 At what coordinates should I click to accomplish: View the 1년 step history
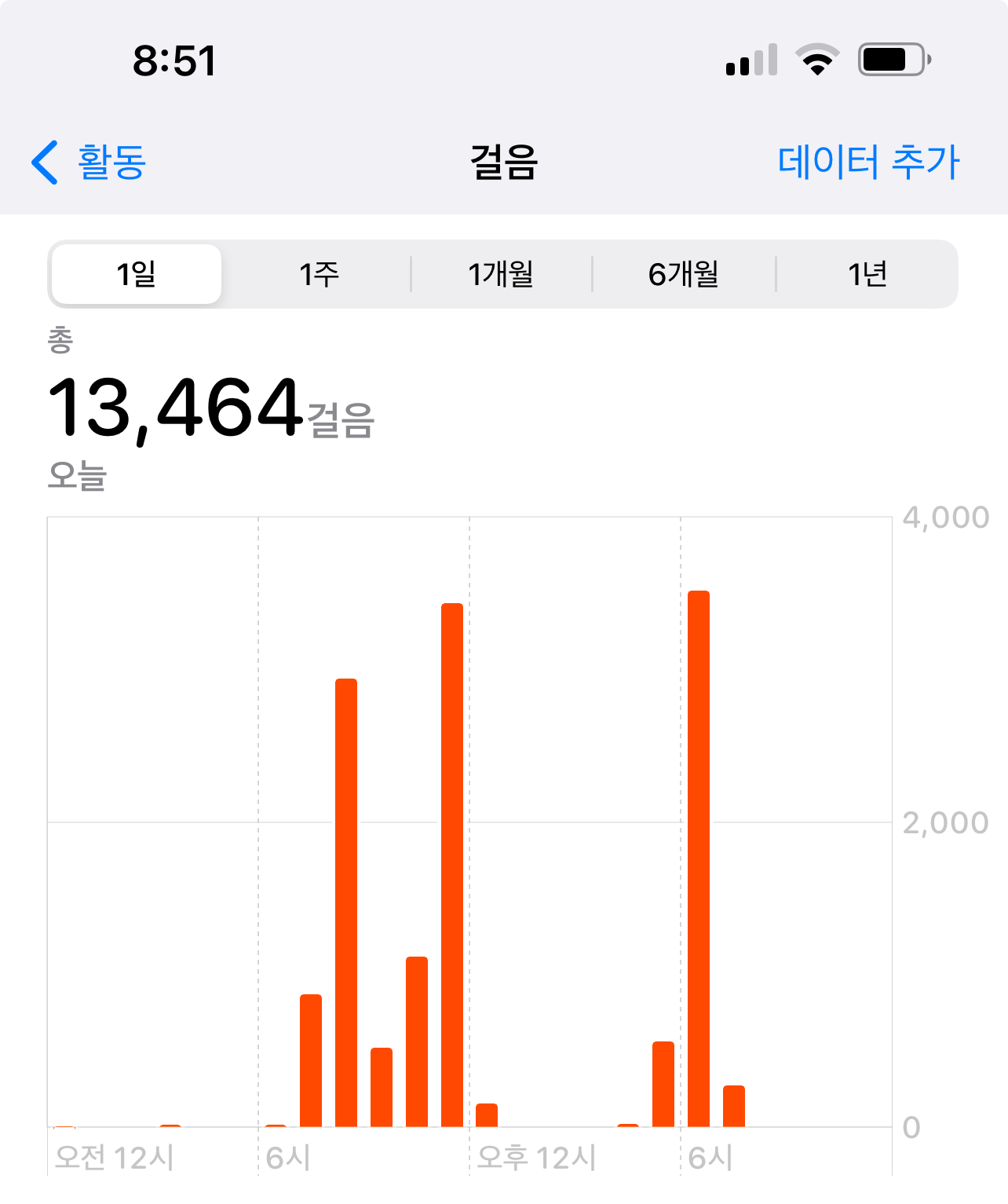pyautogui.click(x=867, y=274)
